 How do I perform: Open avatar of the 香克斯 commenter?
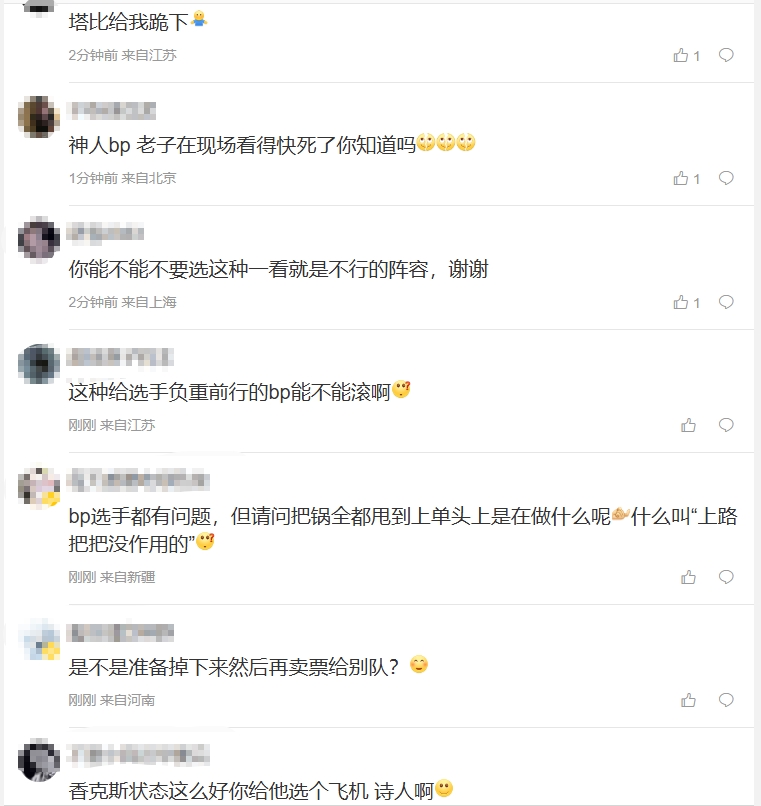(39, 761)
